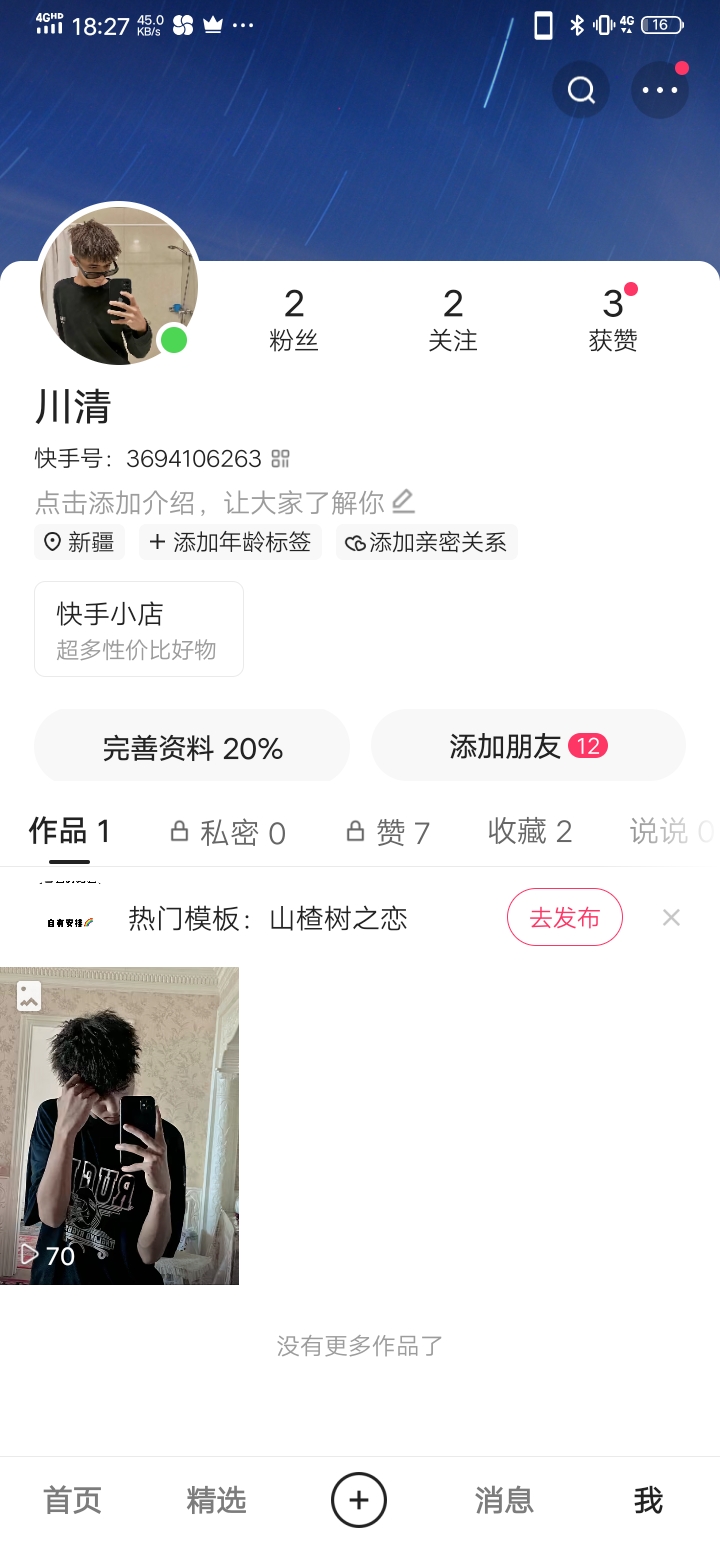Tap 去发布 for the 山楂树之恋 template
The height and width of the screenshot is (1544, 720).
coord(564,917)
